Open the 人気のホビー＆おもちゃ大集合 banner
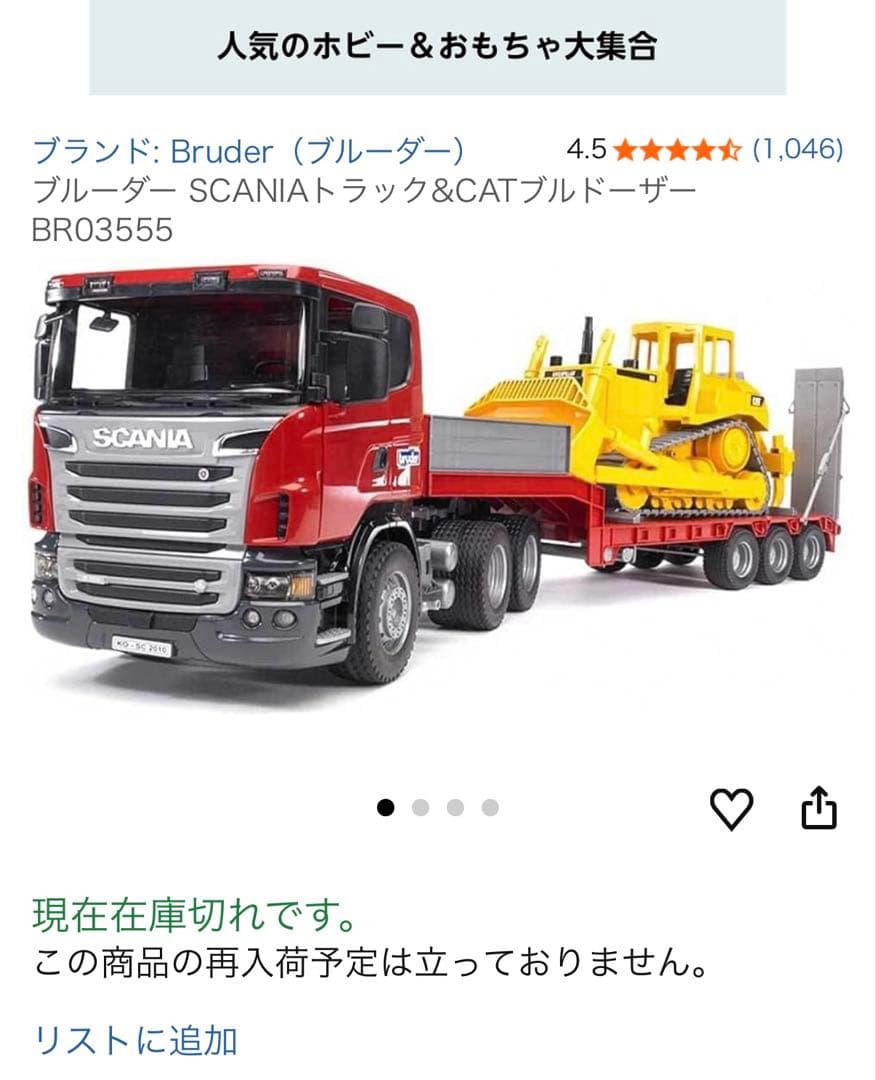 coord(437,46)
